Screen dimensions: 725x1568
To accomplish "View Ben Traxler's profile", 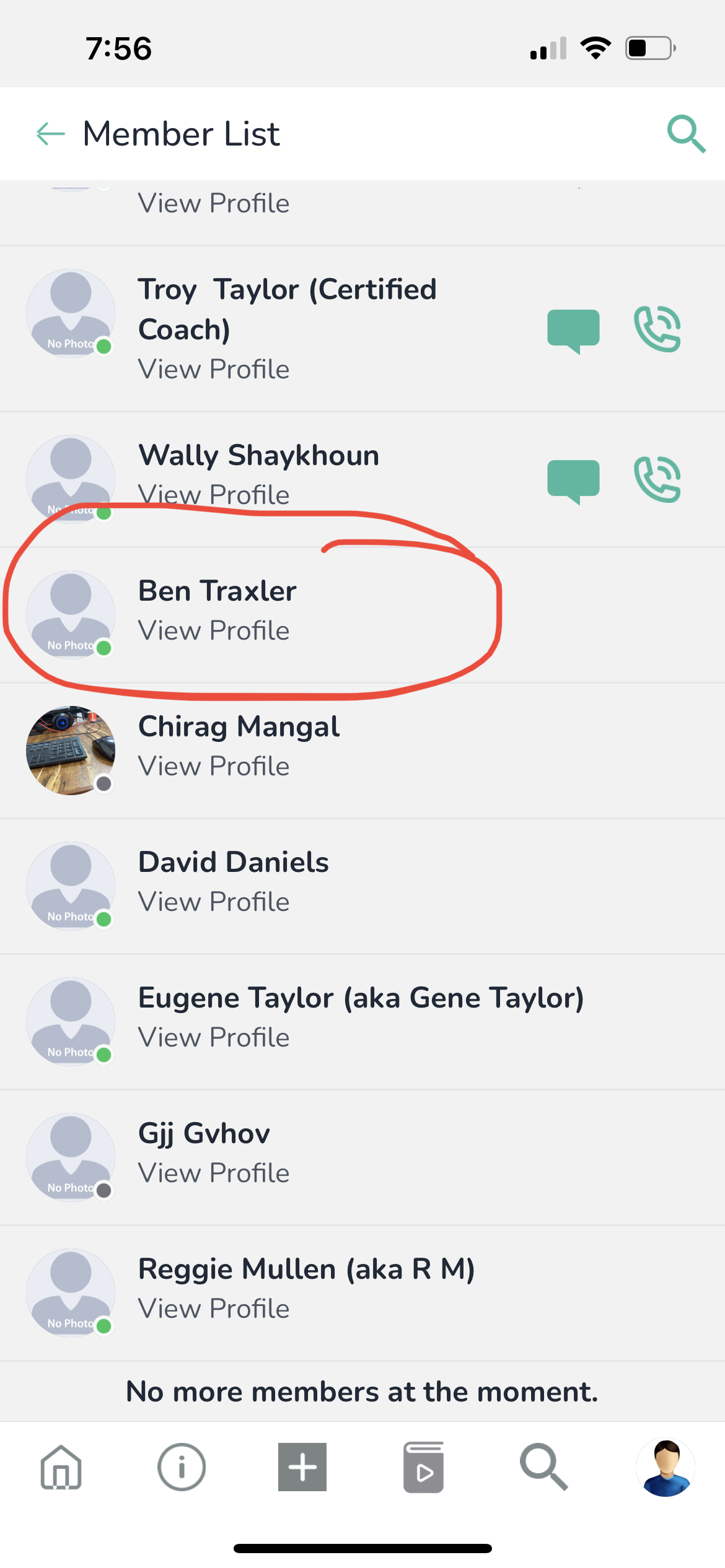I will pos(214,631).
